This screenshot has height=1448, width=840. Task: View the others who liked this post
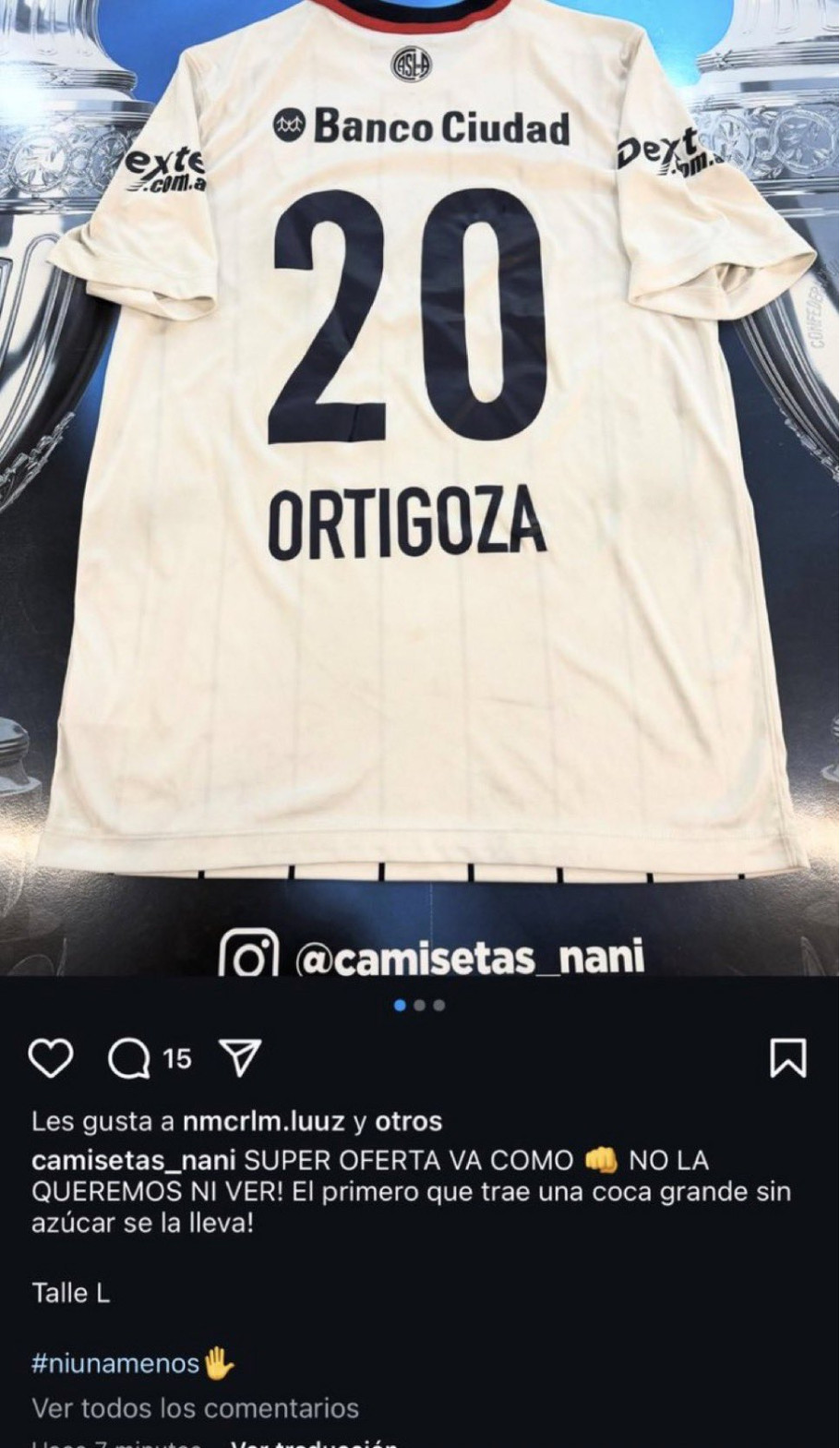coord(408,1121)
